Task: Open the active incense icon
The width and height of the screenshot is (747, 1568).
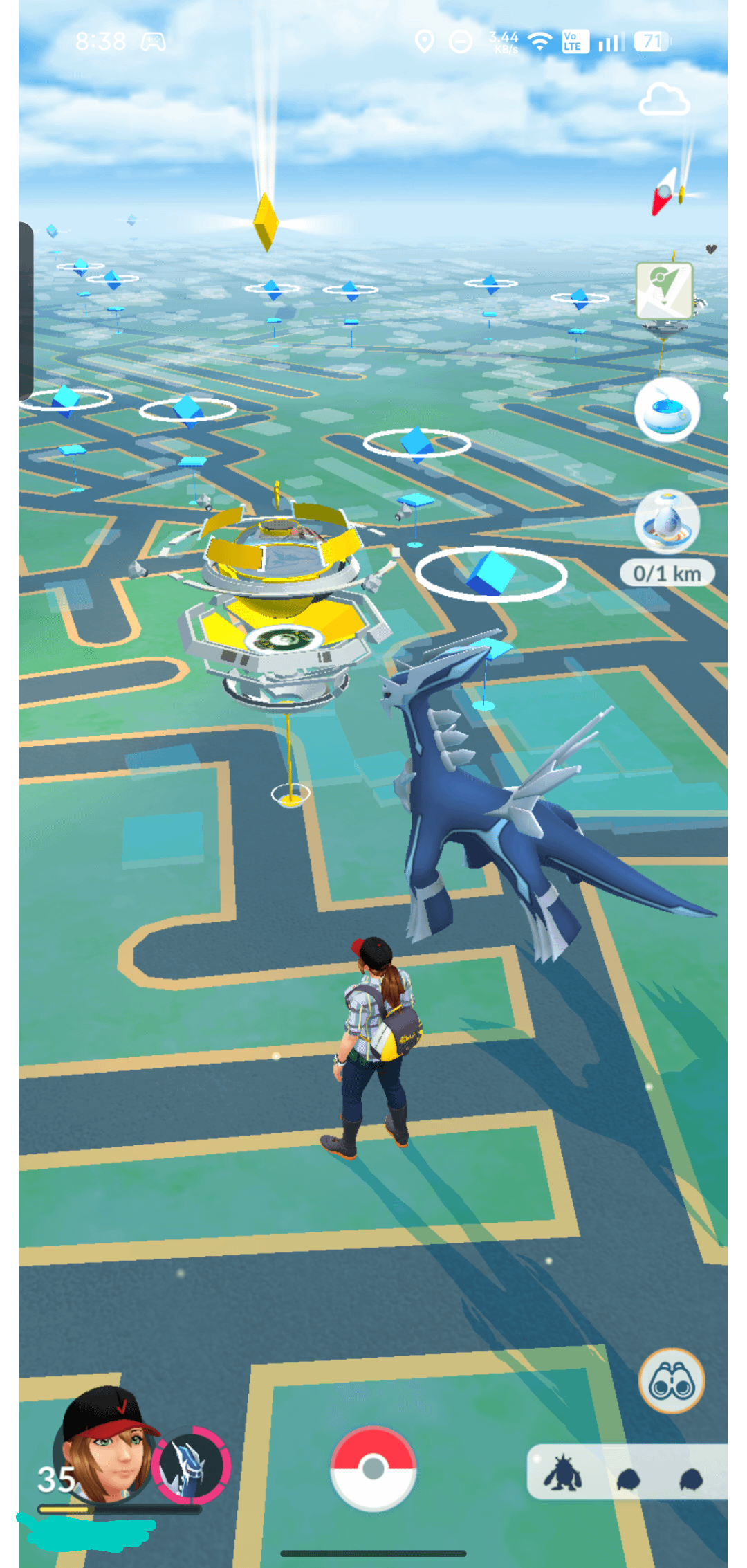Action: pyautogui.click(x=667, y=410)
